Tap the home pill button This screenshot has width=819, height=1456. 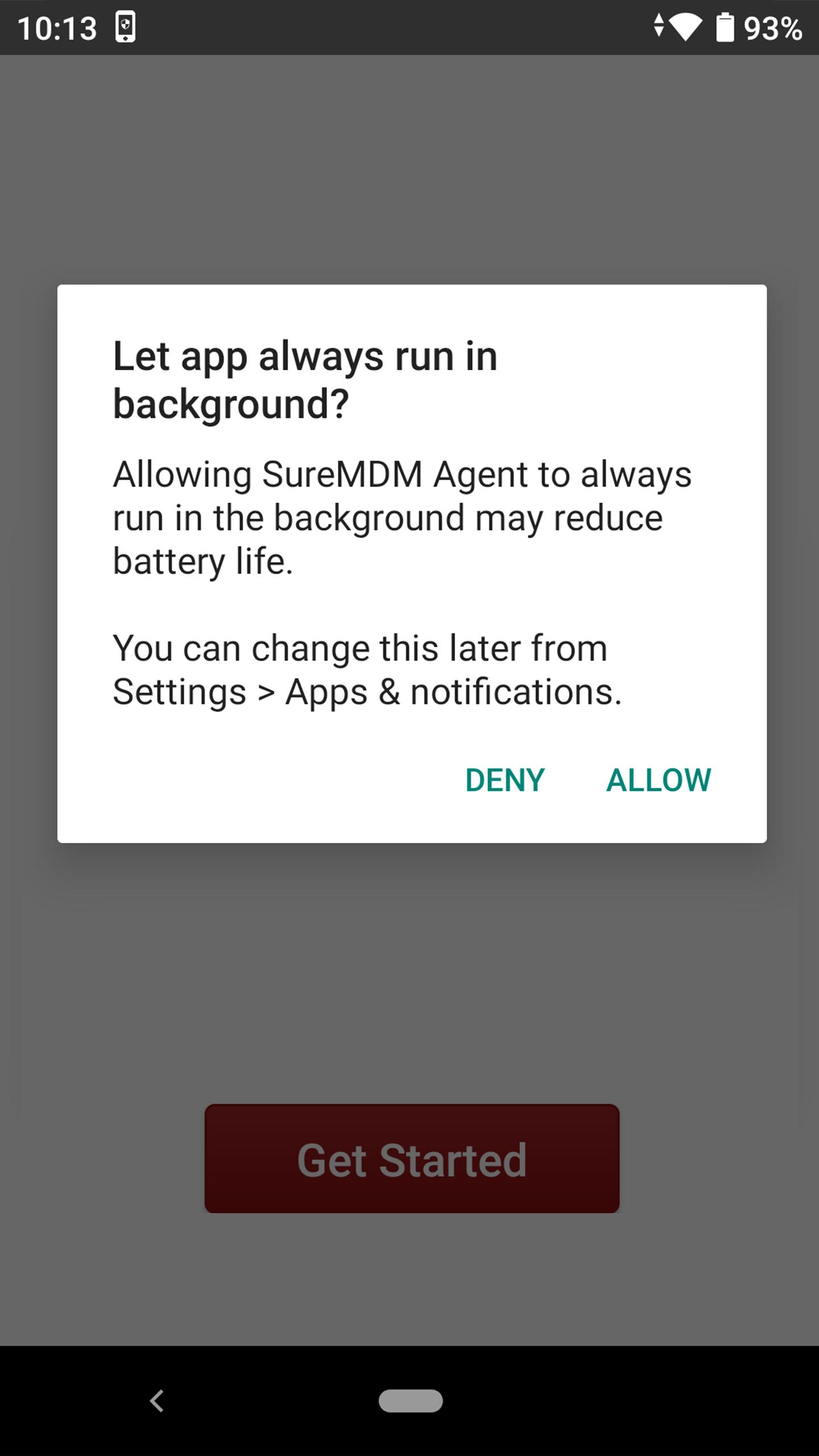[411, 1401]
